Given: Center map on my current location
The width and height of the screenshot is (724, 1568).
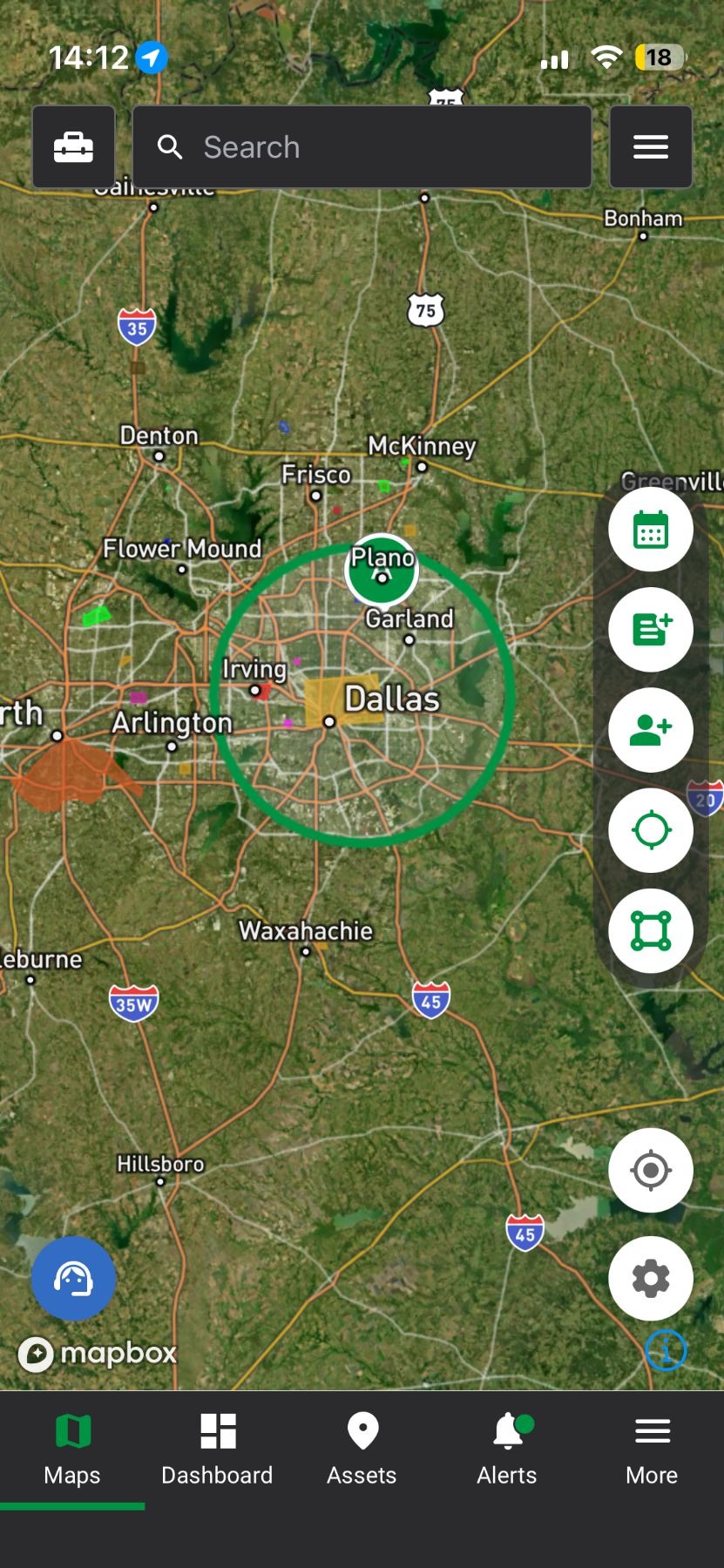Looking at the screenshot, I should (x=651, y=1170).
